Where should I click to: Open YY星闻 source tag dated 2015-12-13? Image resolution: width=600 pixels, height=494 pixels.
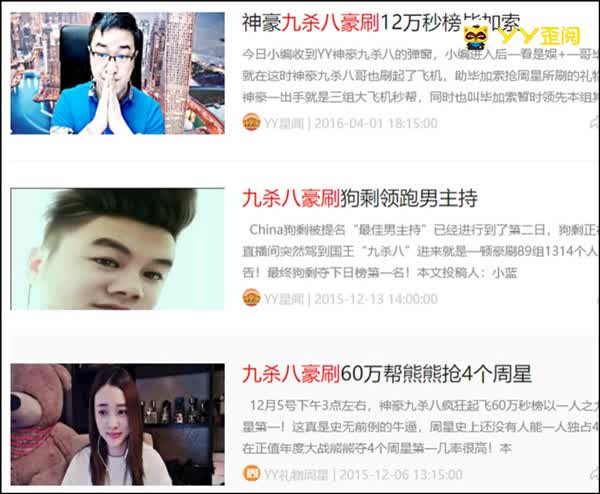click(283, 298)
